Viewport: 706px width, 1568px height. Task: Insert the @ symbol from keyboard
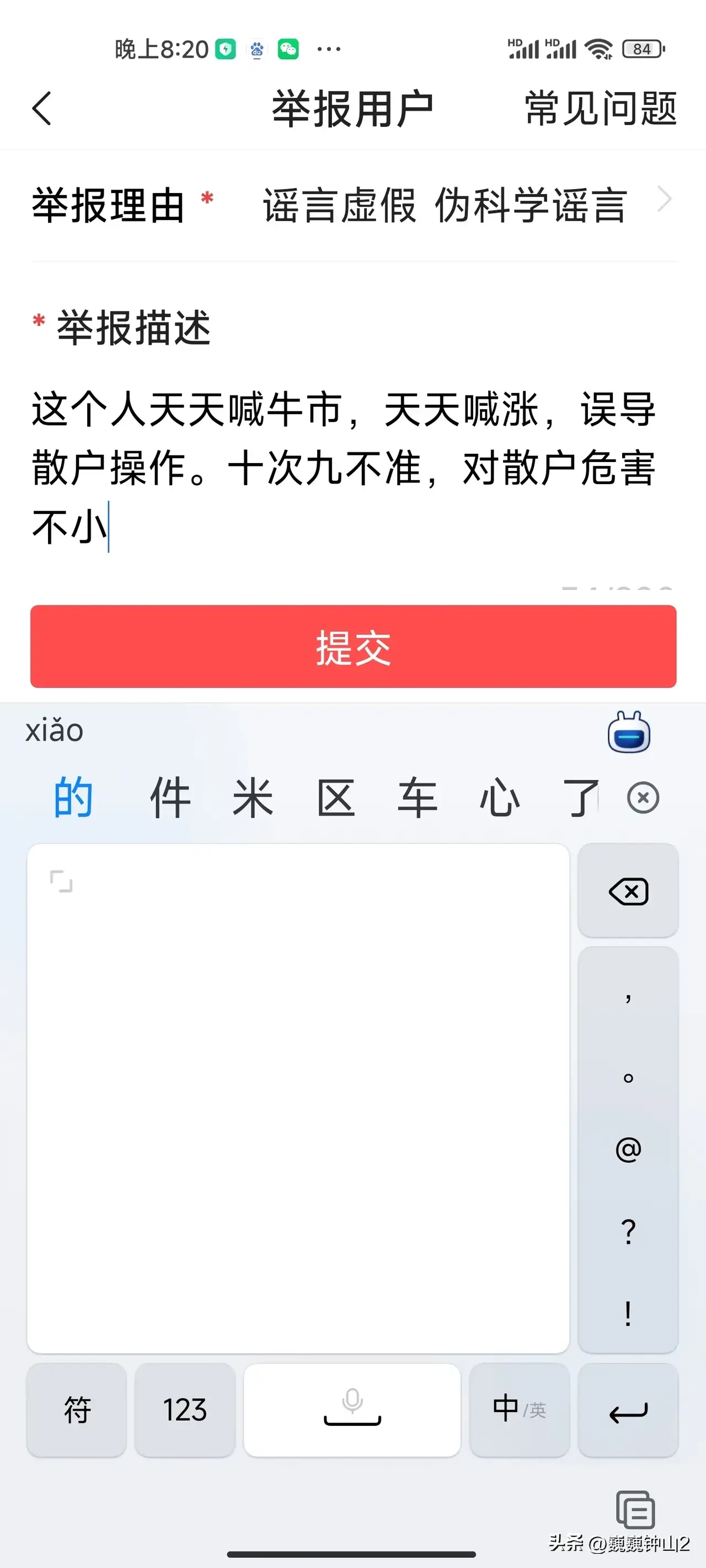628,1148
